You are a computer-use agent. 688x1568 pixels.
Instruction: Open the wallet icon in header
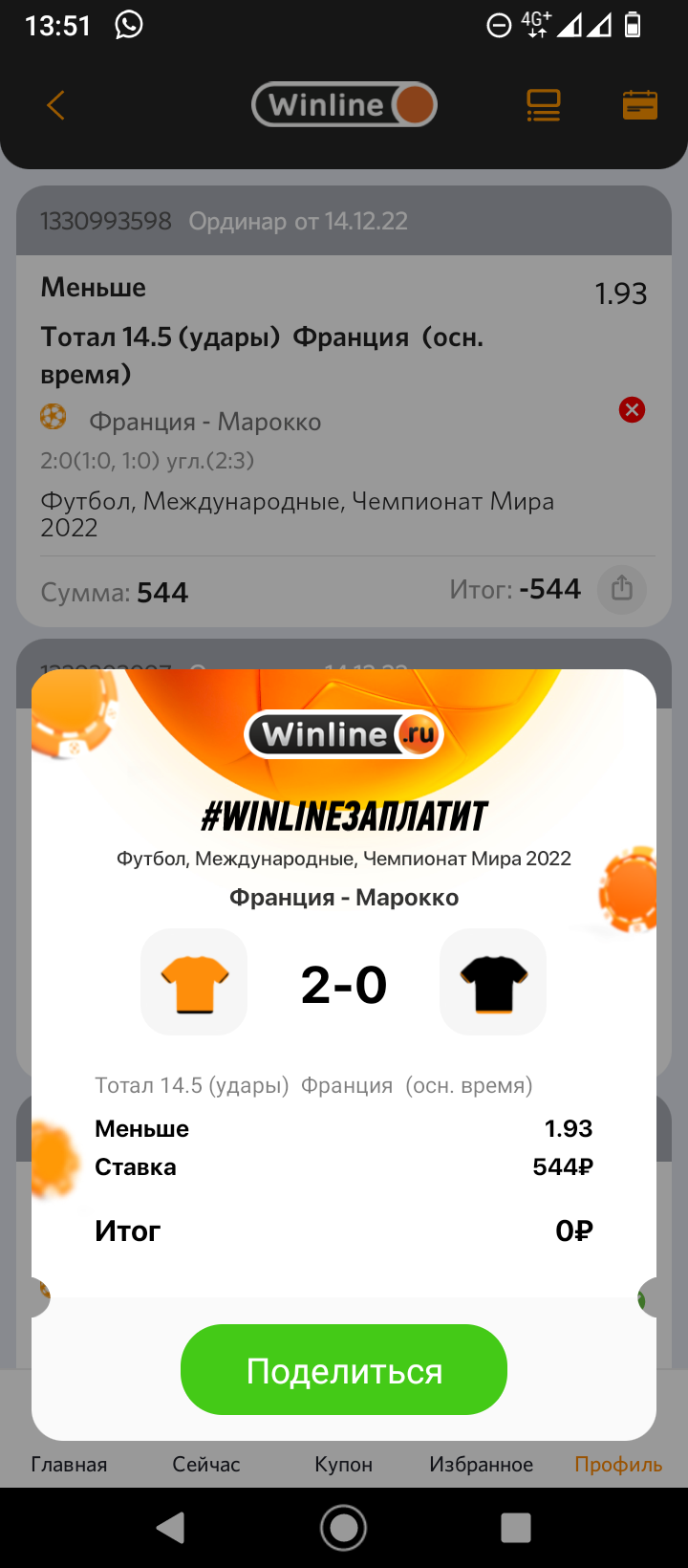(x=639, y=105)
